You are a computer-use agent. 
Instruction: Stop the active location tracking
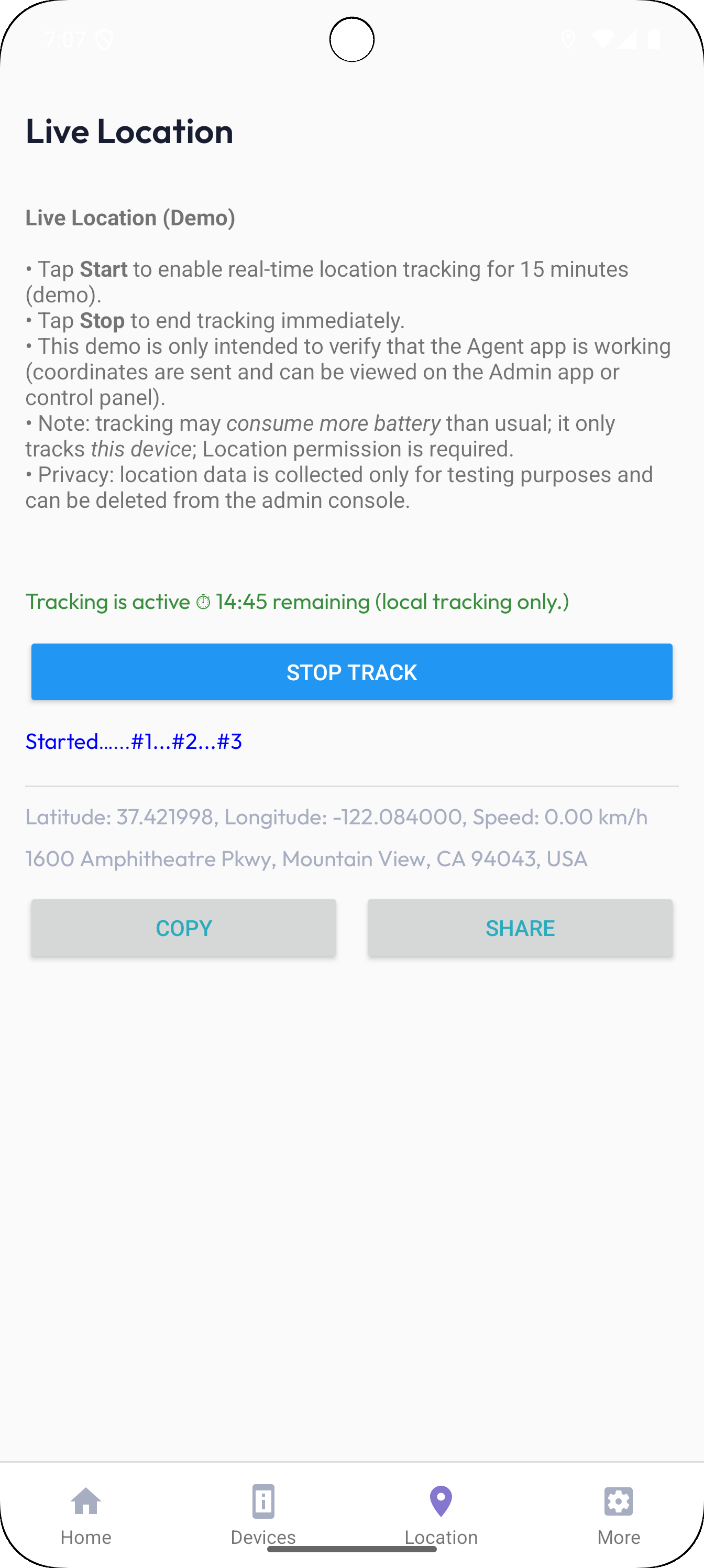point(351,672)
